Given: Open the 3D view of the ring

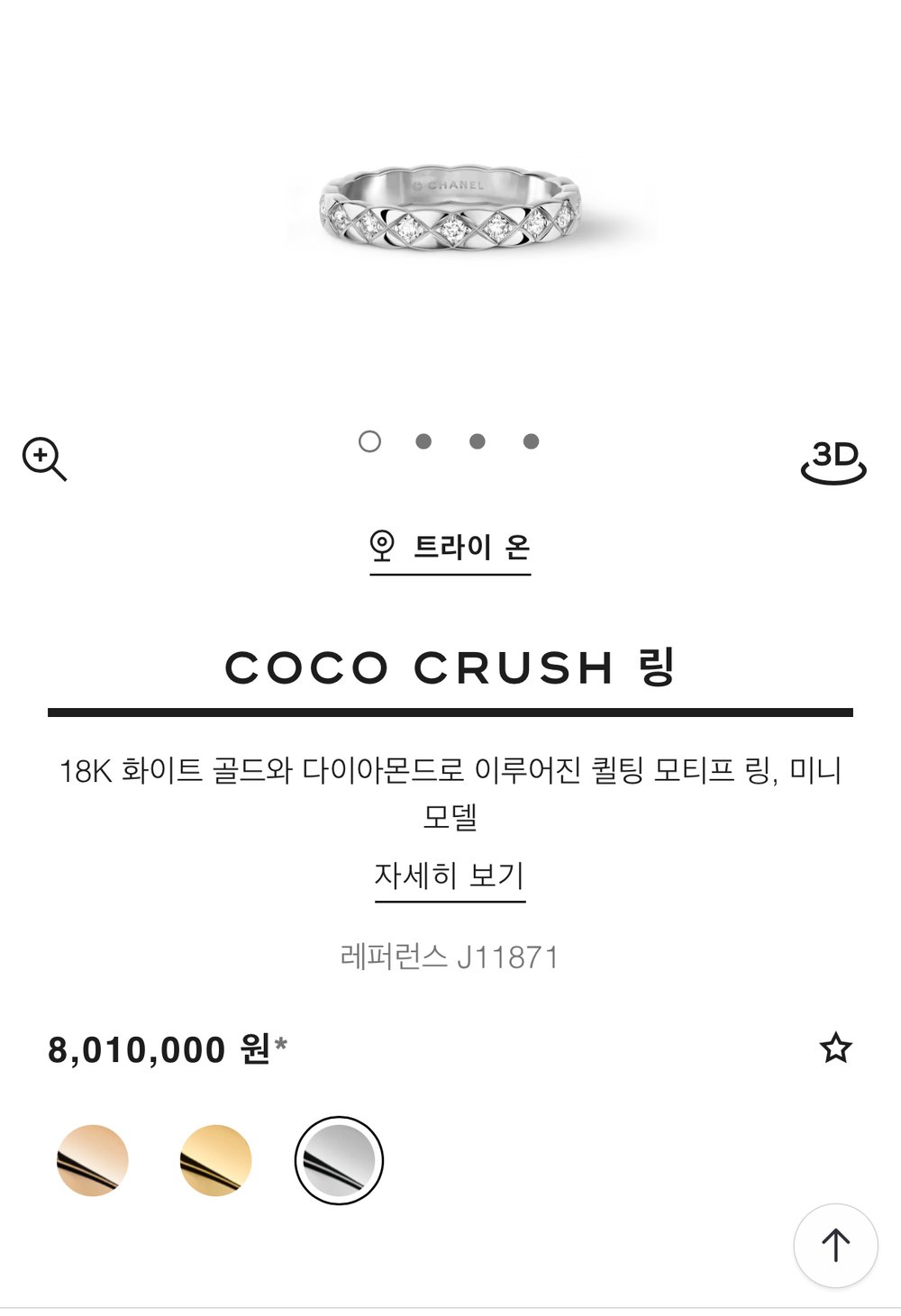Looking at the screenshot, I should click(x=833, y=461).
